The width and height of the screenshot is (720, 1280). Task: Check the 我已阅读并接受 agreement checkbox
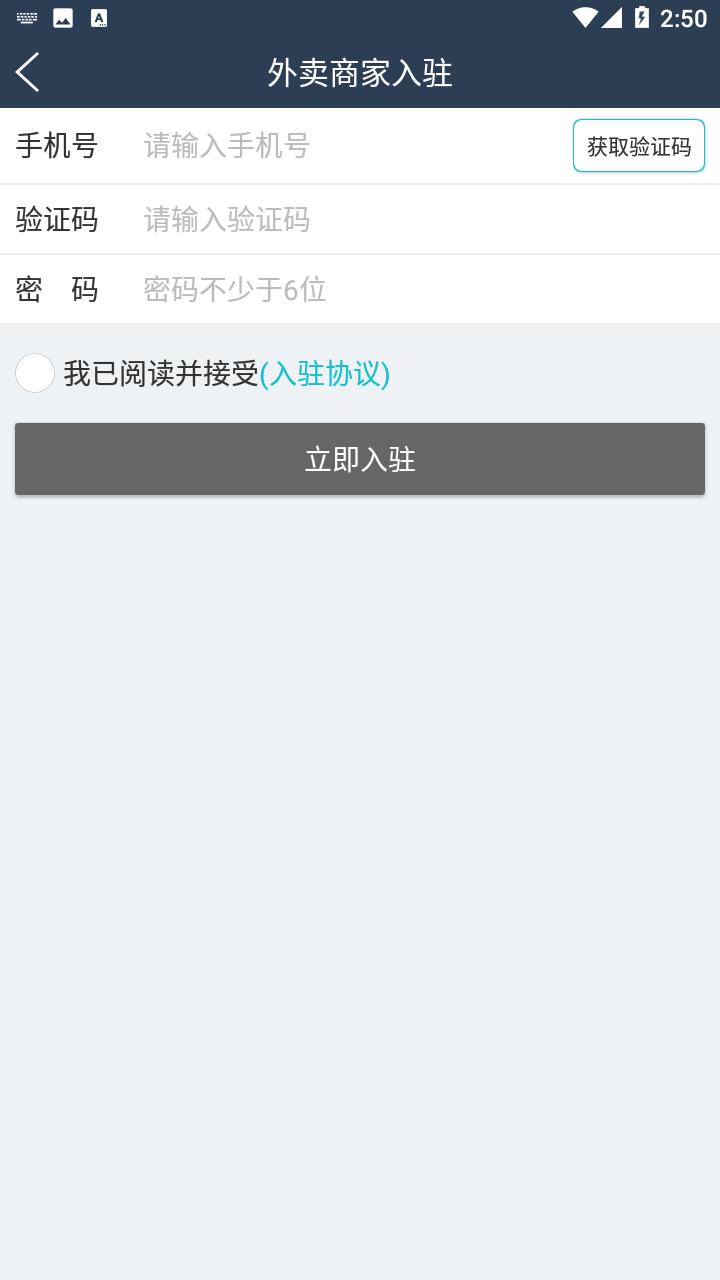click(35, 373)
